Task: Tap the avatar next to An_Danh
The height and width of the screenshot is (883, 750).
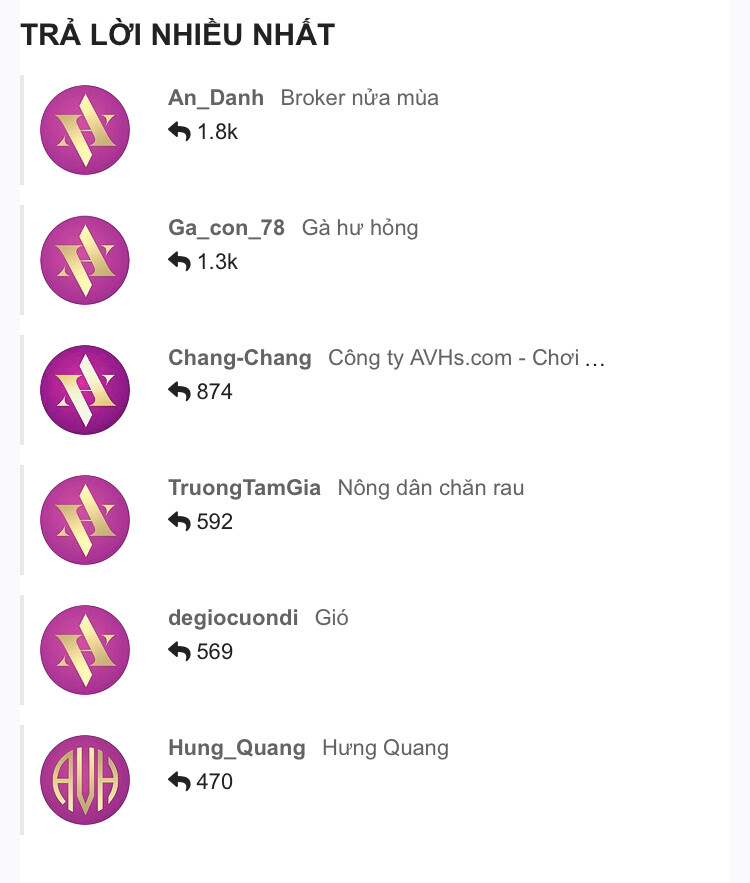Action: point(85,130)
